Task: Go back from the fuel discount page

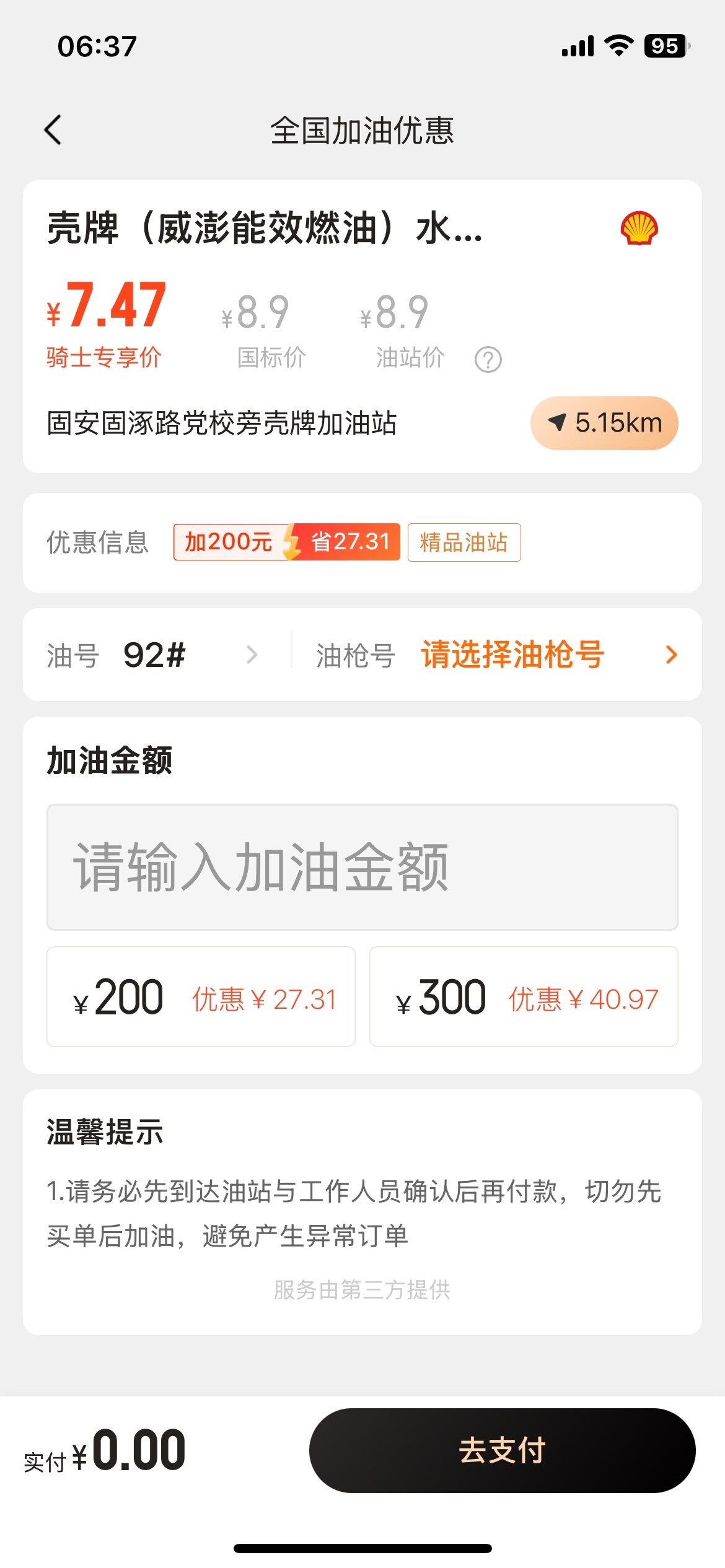Action: [53, 130]
